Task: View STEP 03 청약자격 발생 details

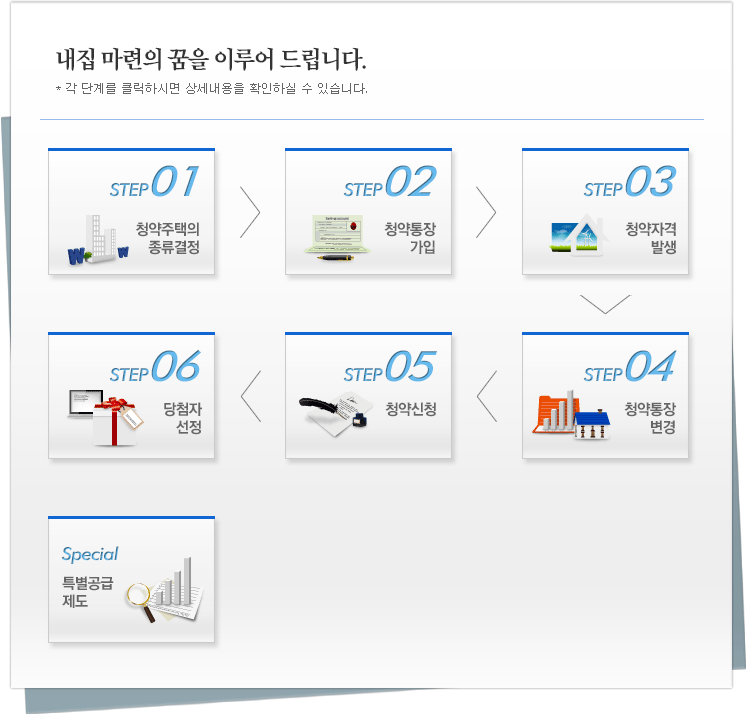Action: click(x=605, y=212)
